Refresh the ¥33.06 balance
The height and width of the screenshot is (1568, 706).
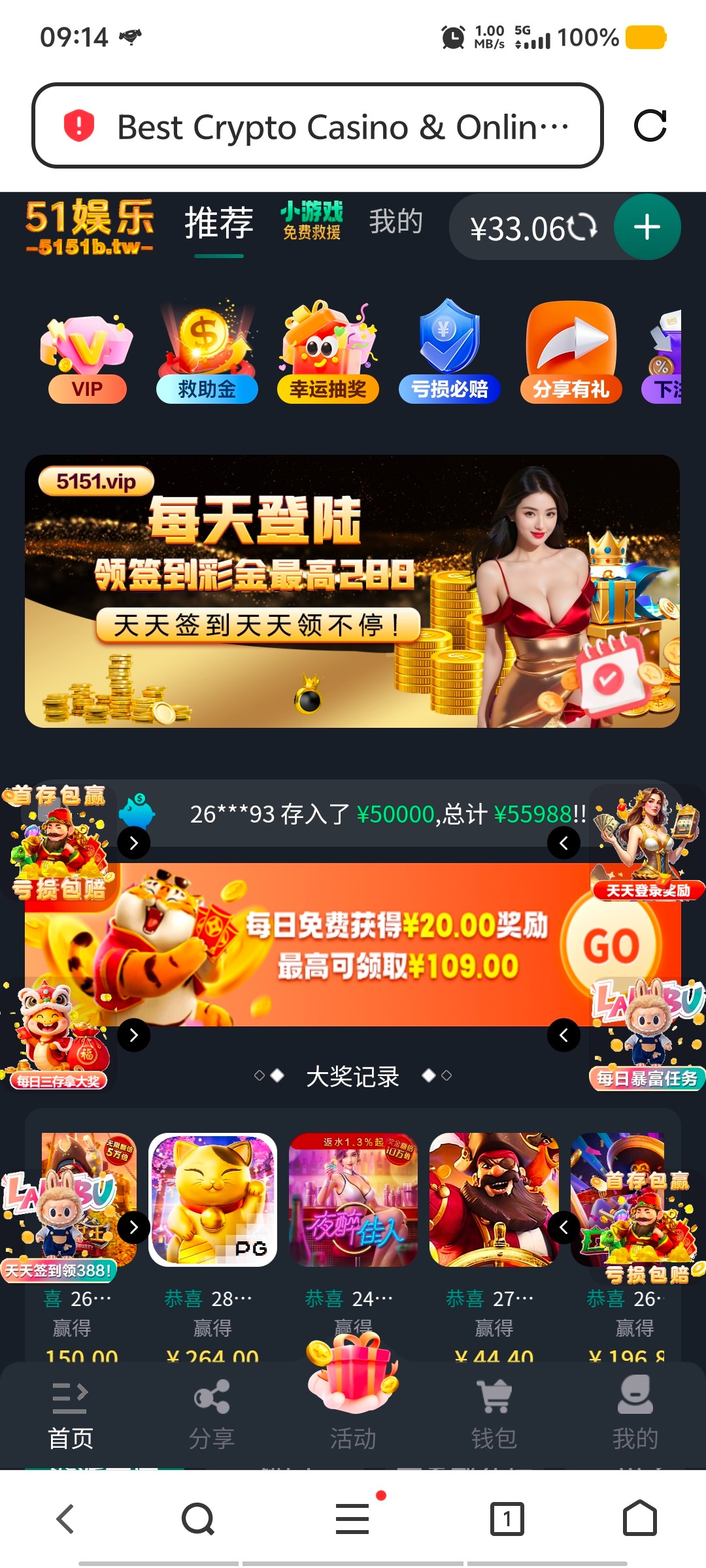tap(582, 227)
